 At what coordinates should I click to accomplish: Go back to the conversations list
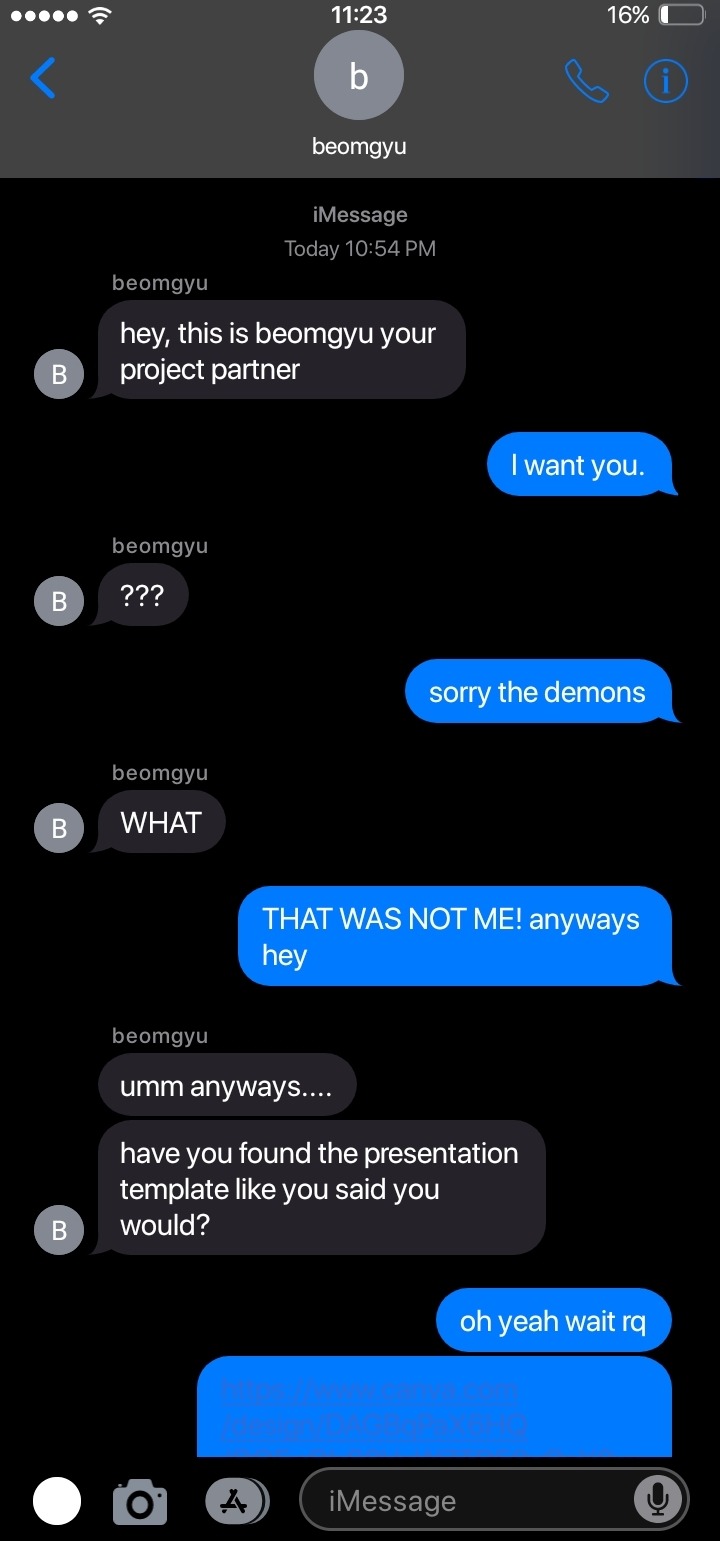pos(43,79)
